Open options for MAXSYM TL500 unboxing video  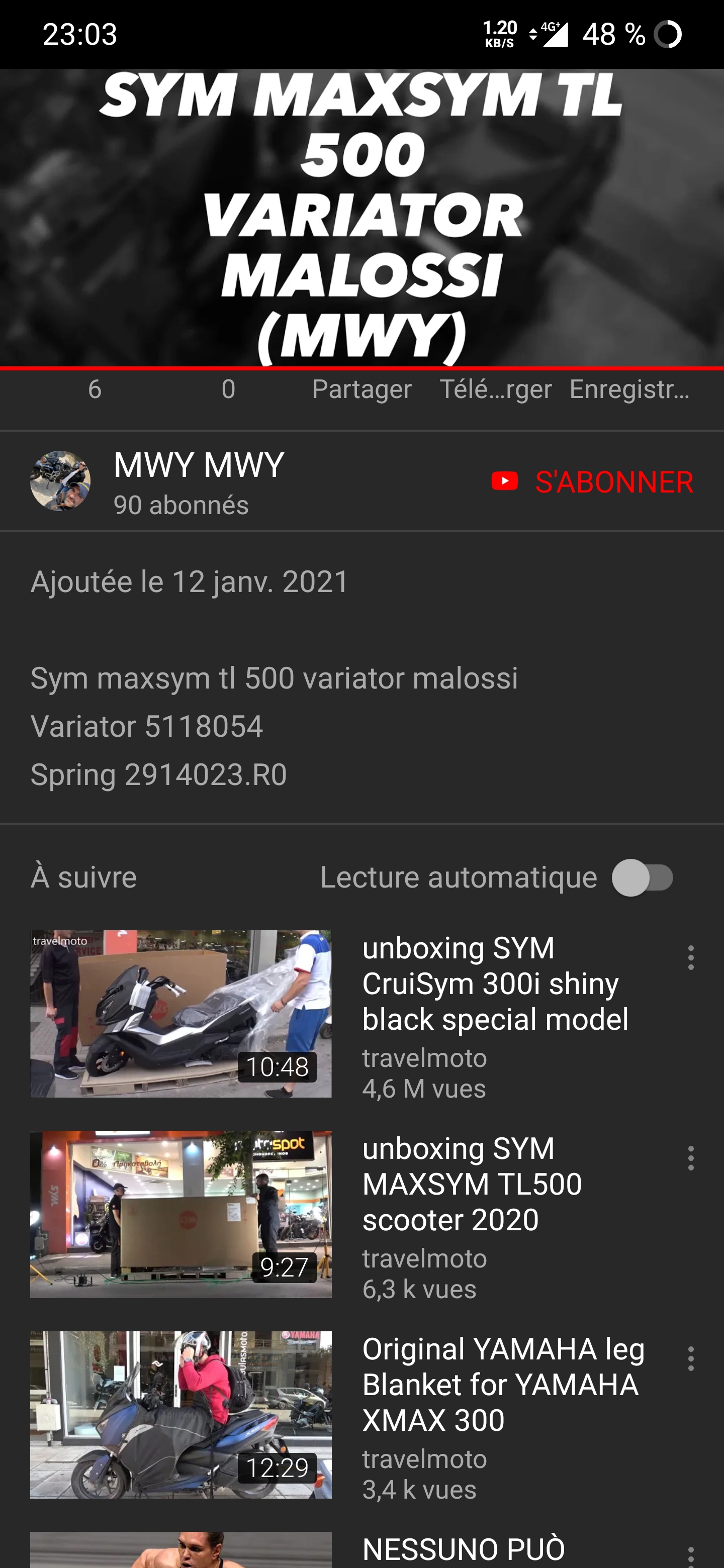690,1158
